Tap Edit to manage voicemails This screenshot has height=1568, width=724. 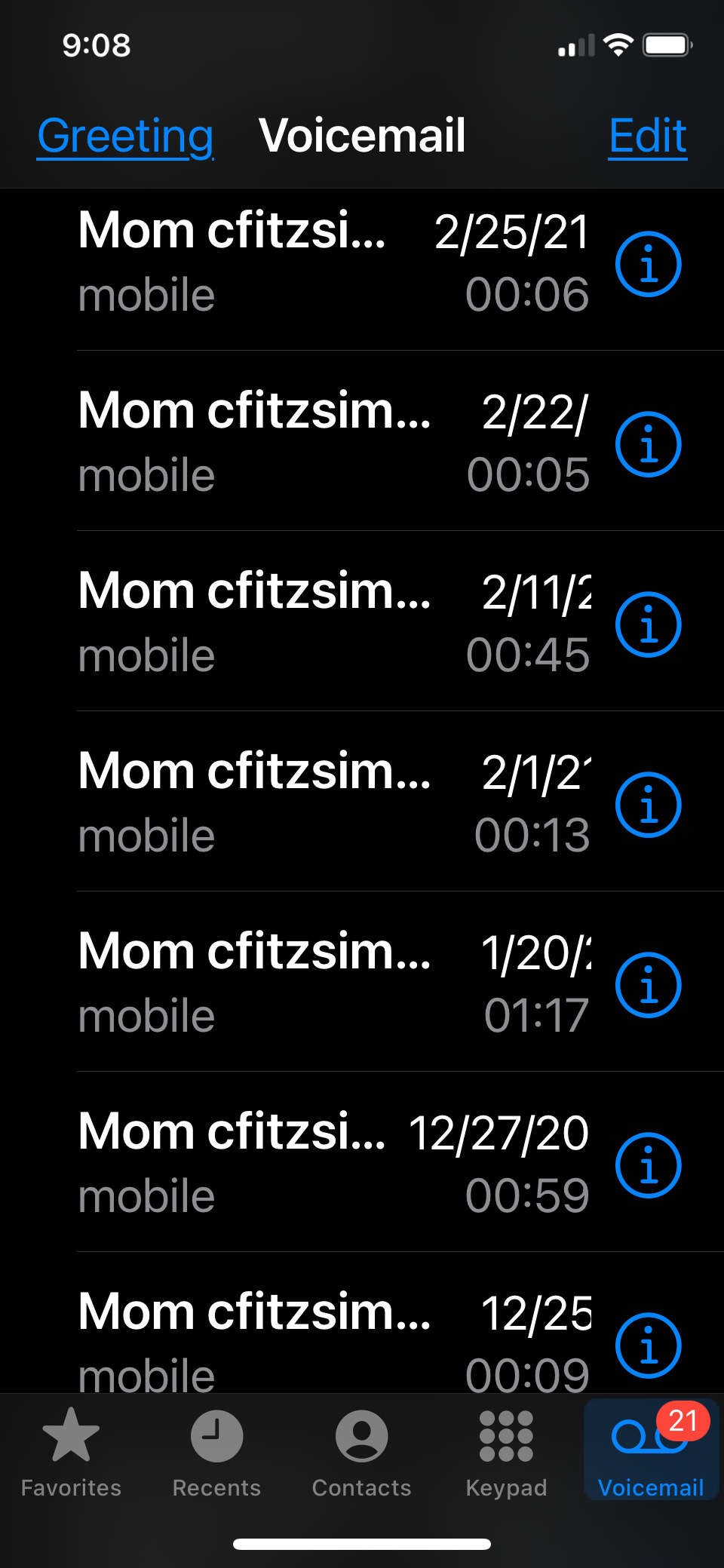(x=648, y=137)
